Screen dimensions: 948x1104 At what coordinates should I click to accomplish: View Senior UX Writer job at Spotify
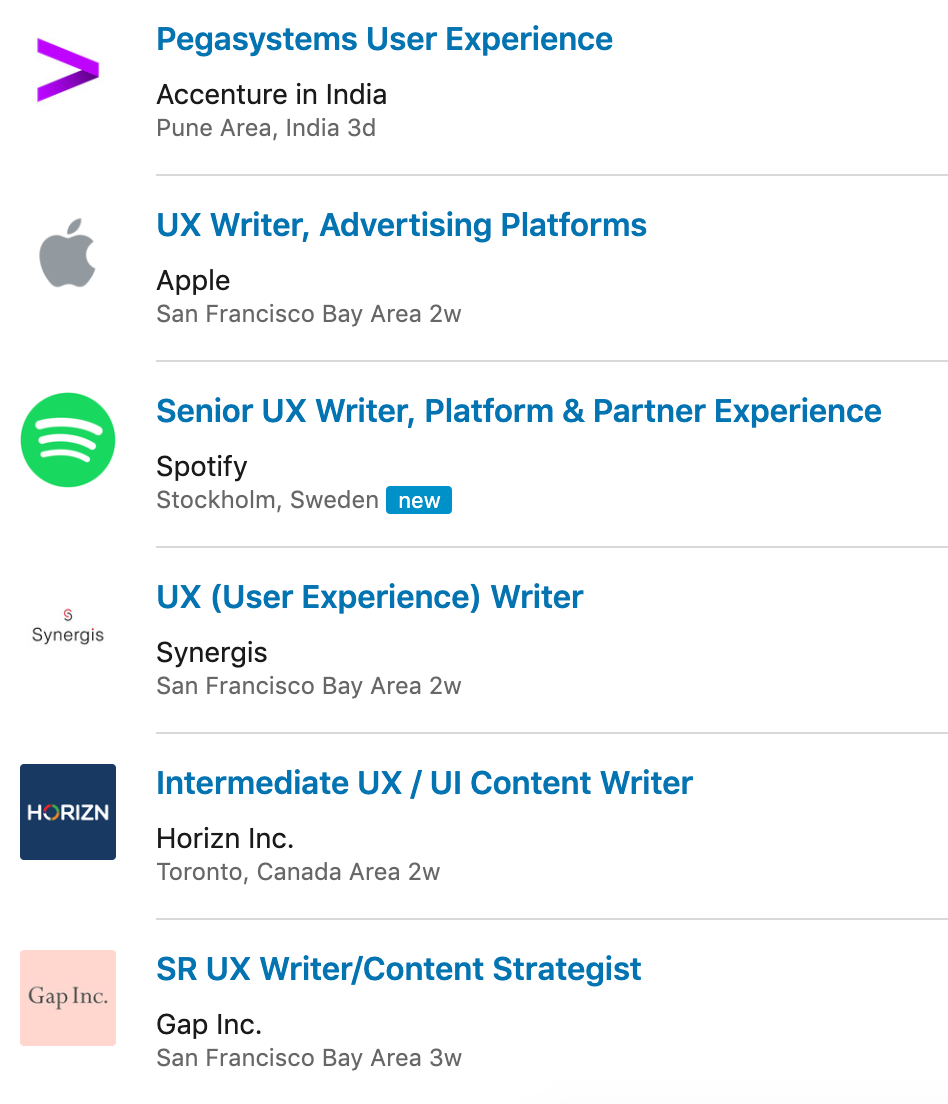(x=518, y=412)
